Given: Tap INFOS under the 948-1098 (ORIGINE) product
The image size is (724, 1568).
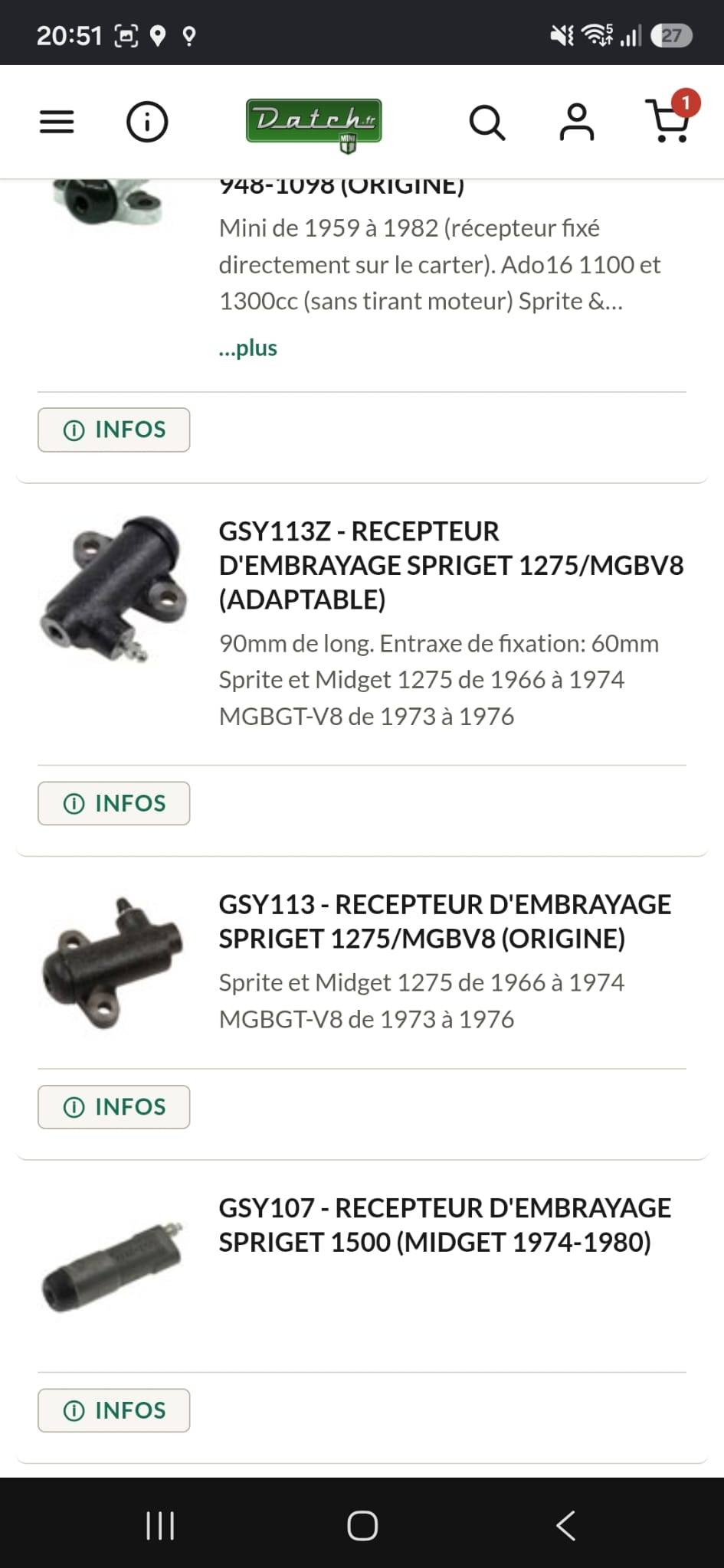Looking at the screenshot, I should pyautogui.click(x=114, y=430).
